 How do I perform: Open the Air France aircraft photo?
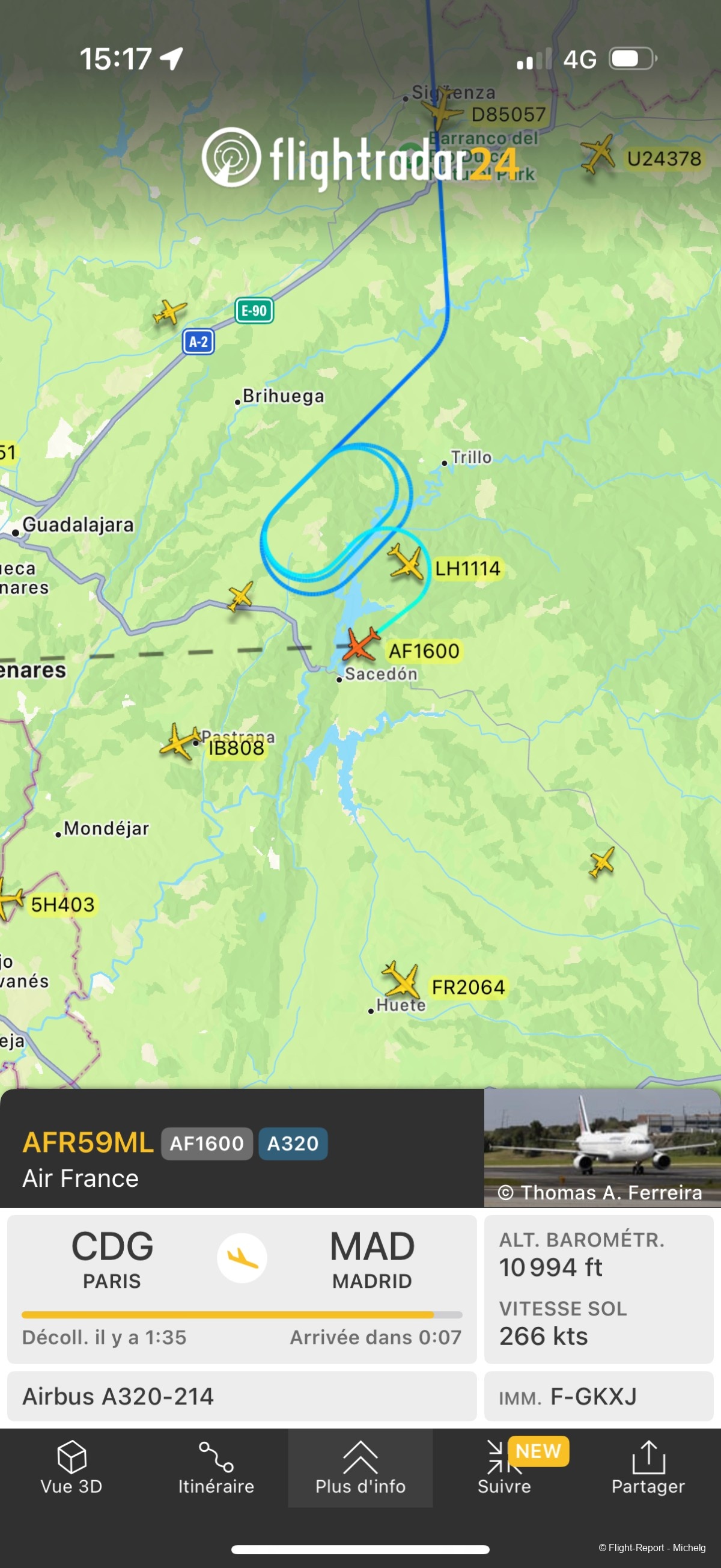click(x=602, y=1147)
